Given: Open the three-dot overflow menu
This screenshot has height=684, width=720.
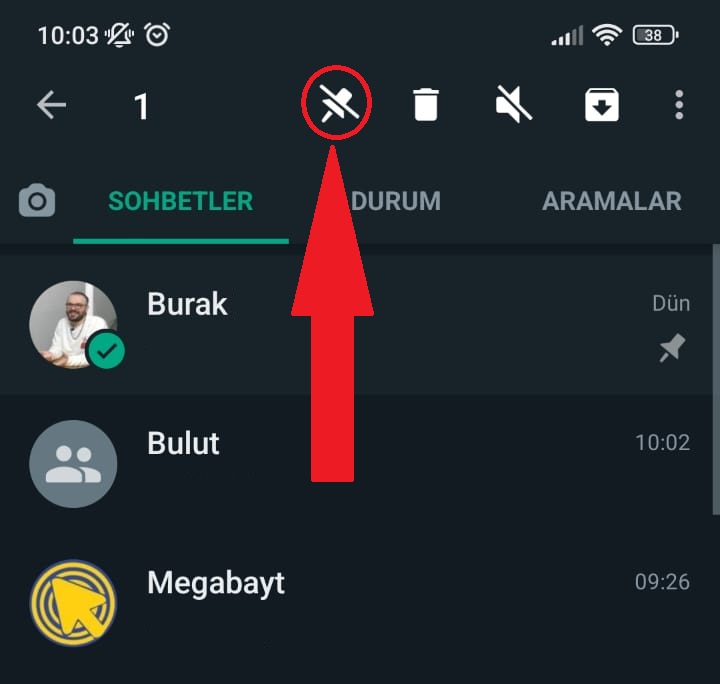Looking at the screenshot, I should pos(679,105).
